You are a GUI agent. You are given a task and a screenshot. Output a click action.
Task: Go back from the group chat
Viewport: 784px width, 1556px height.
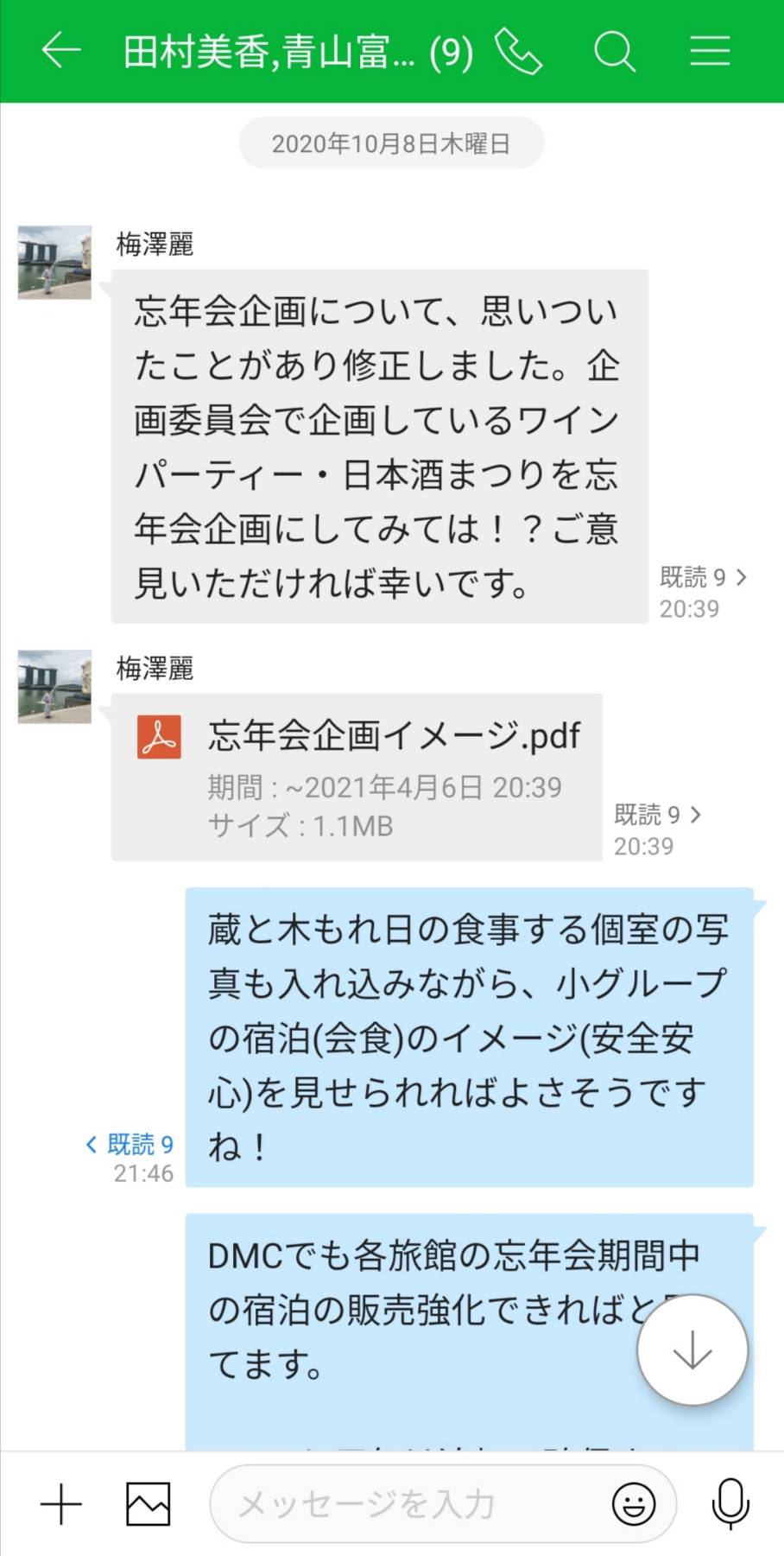click(x=61, y=51)
